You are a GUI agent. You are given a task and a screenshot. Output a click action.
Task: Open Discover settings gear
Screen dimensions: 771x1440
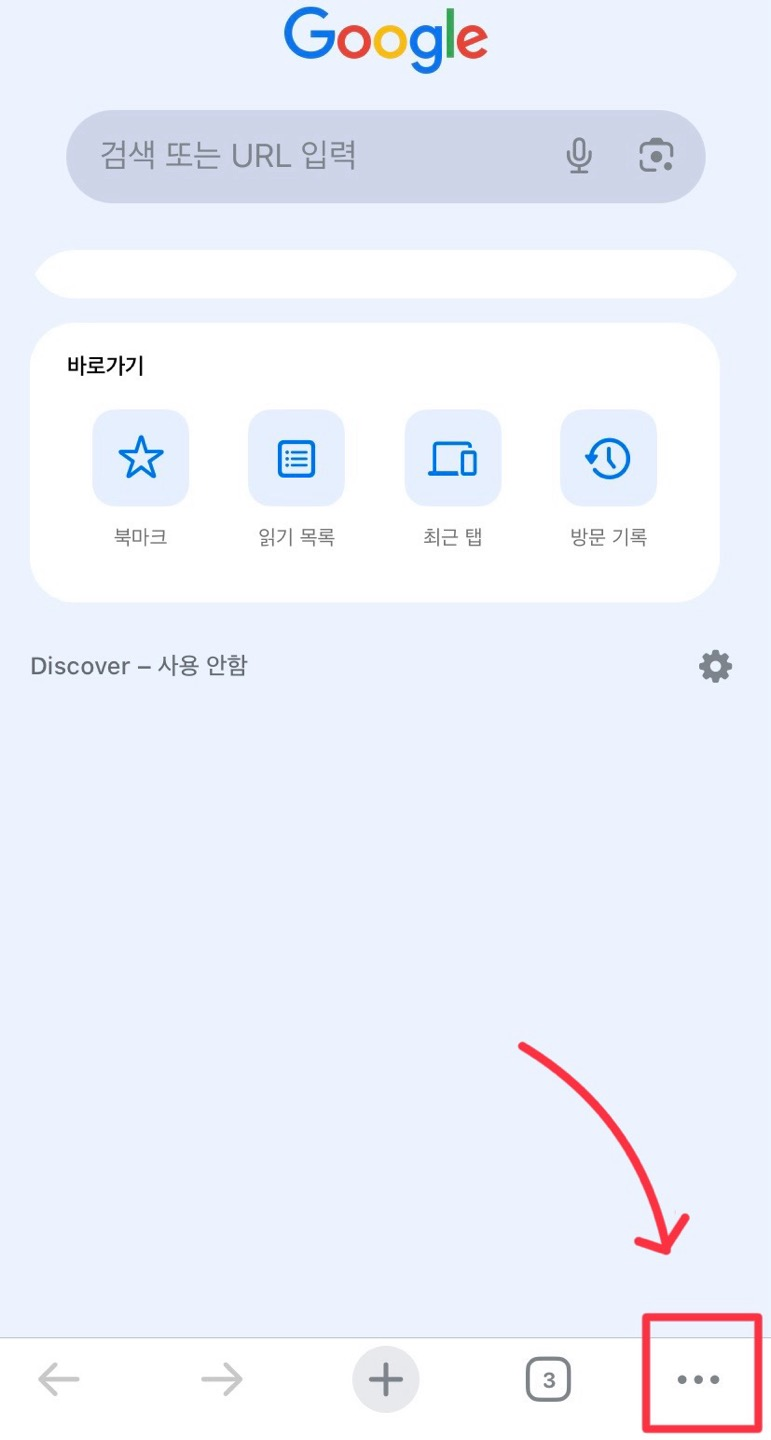714,666
